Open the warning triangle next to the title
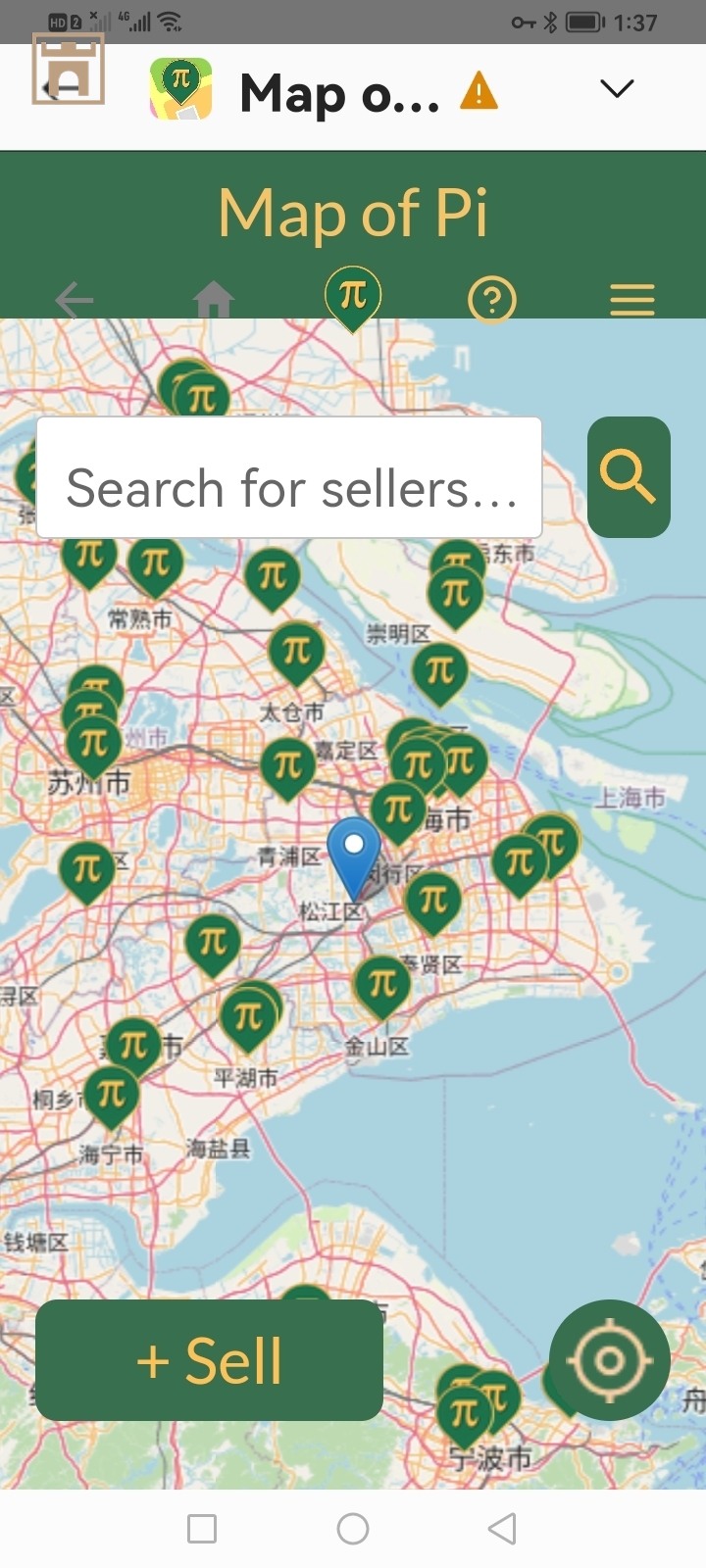 (479, 91)
